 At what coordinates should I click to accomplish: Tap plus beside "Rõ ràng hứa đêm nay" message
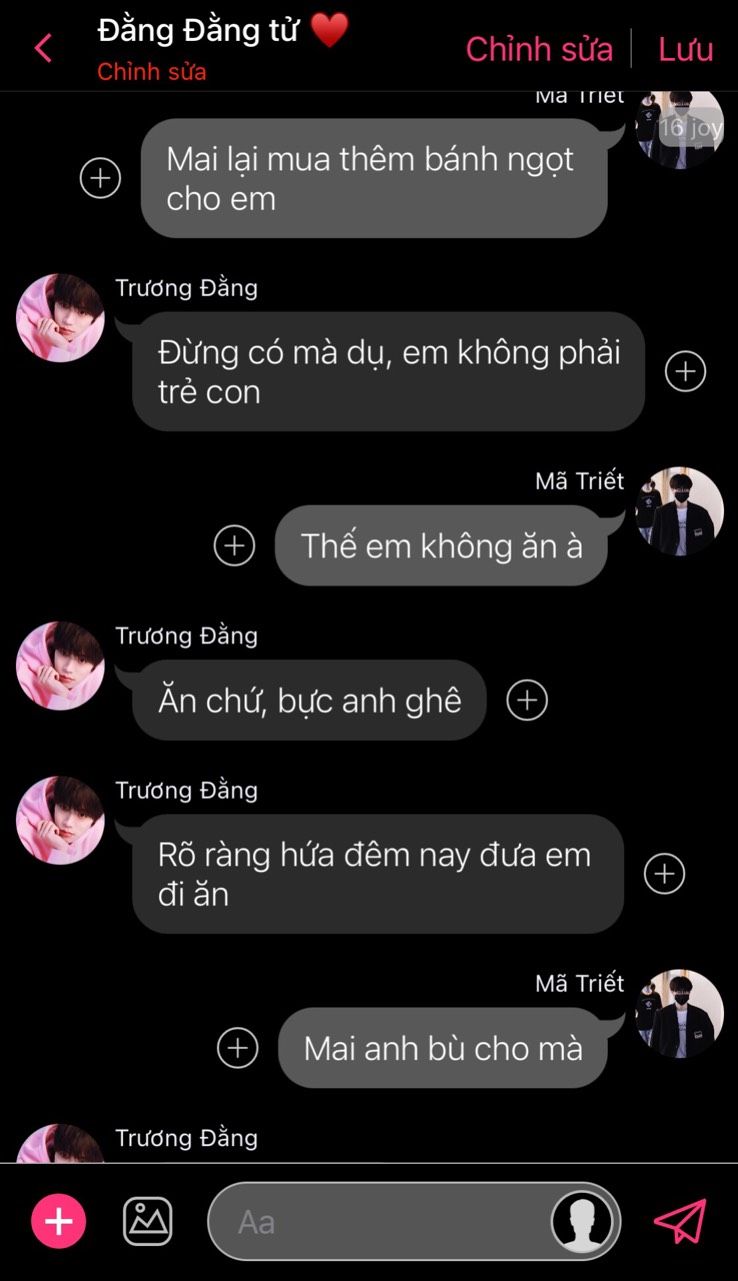664,873
